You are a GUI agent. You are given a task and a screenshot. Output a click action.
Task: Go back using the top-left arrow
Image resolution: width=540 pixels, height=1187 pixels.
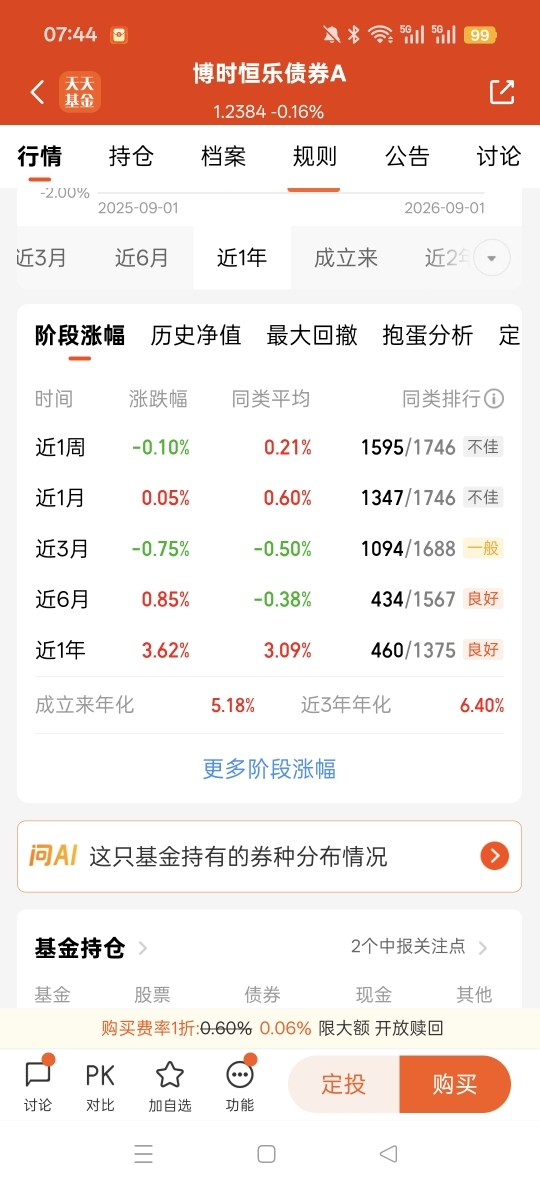point(37,92)
